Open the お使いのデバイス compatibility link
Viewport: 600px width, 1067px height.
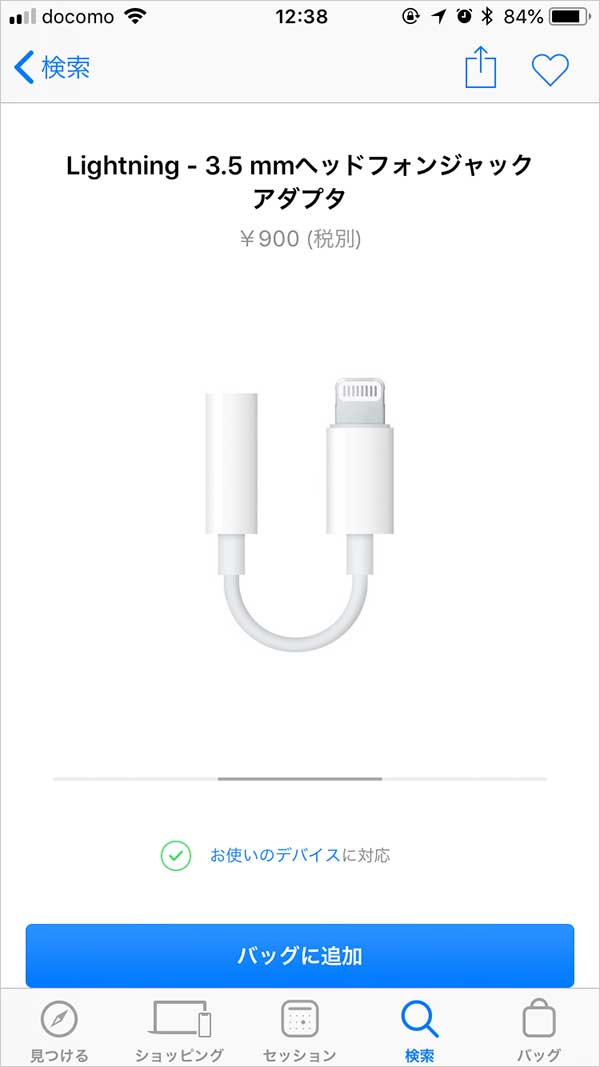(274, 855)
